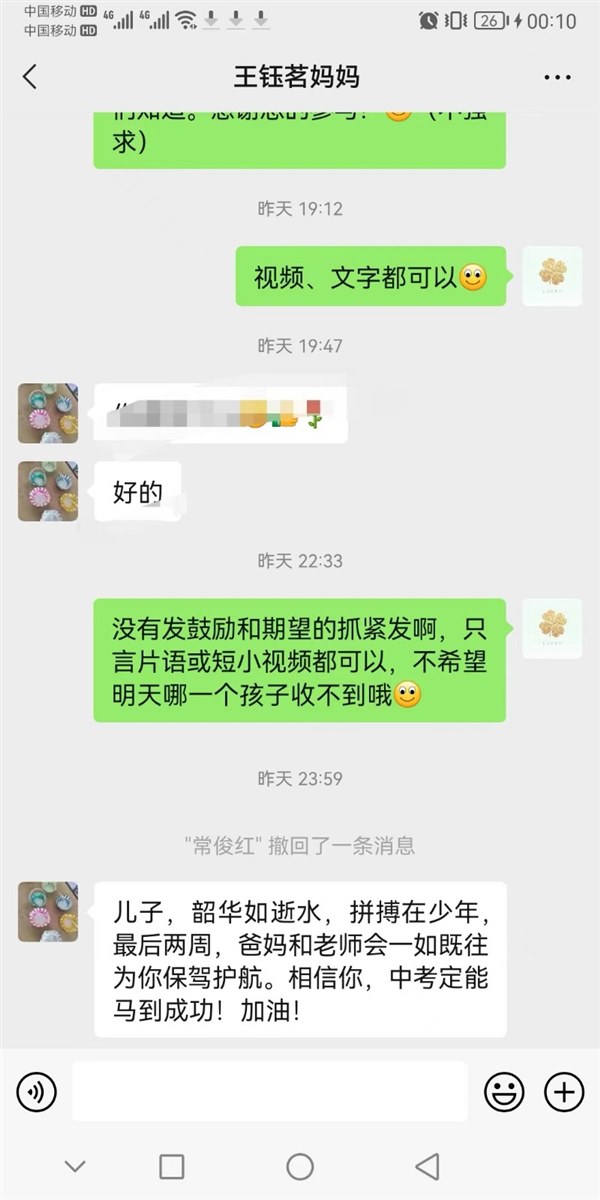Open the plus attachment menu
This screenshot has height=1200, width=600.
[x=564, y=1091]
